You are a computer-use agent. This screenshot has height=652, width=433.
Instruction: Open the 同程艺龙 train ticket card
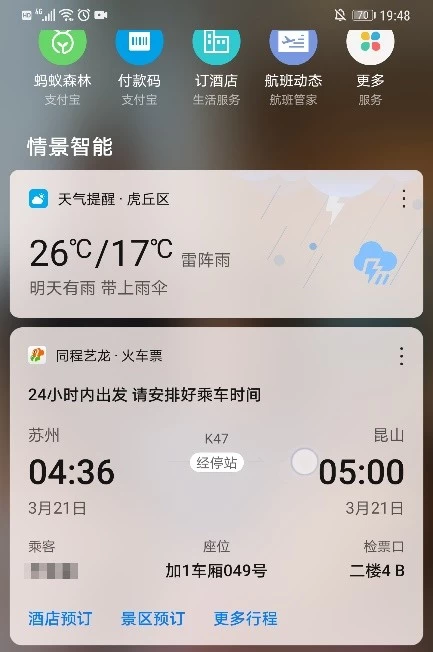216,486
